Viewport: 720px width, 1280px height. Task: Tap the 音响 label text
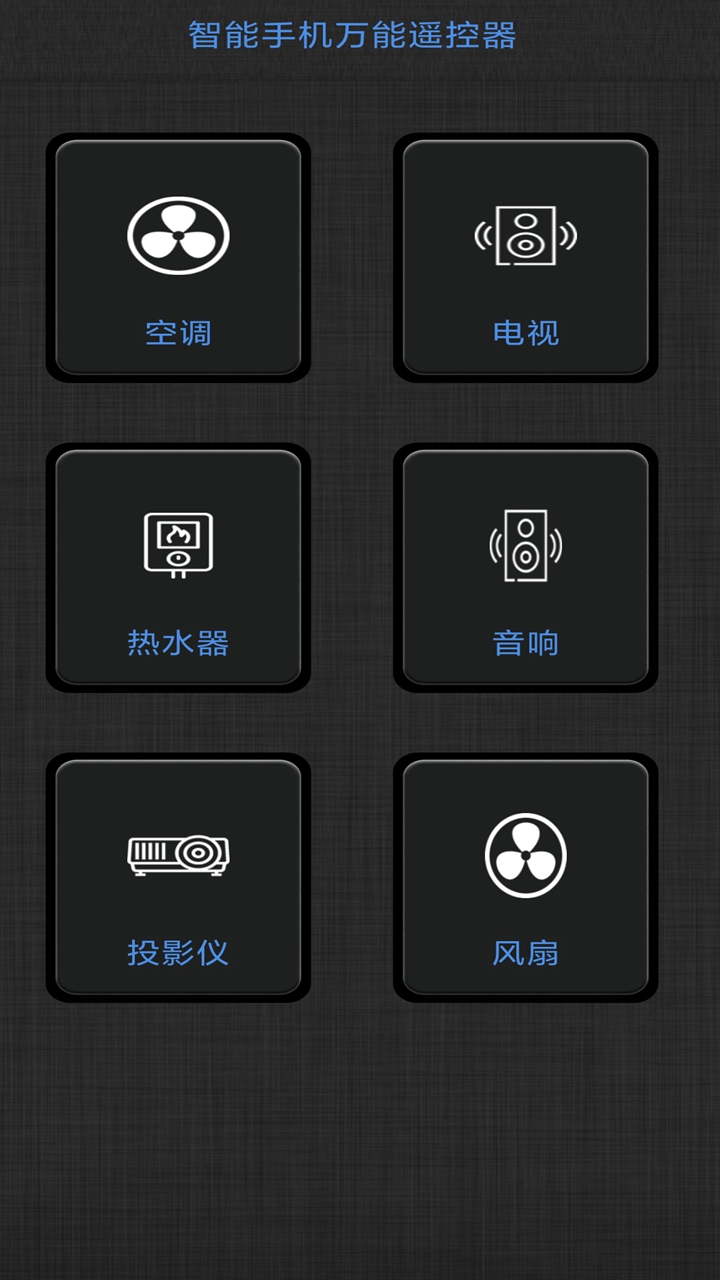524,643
